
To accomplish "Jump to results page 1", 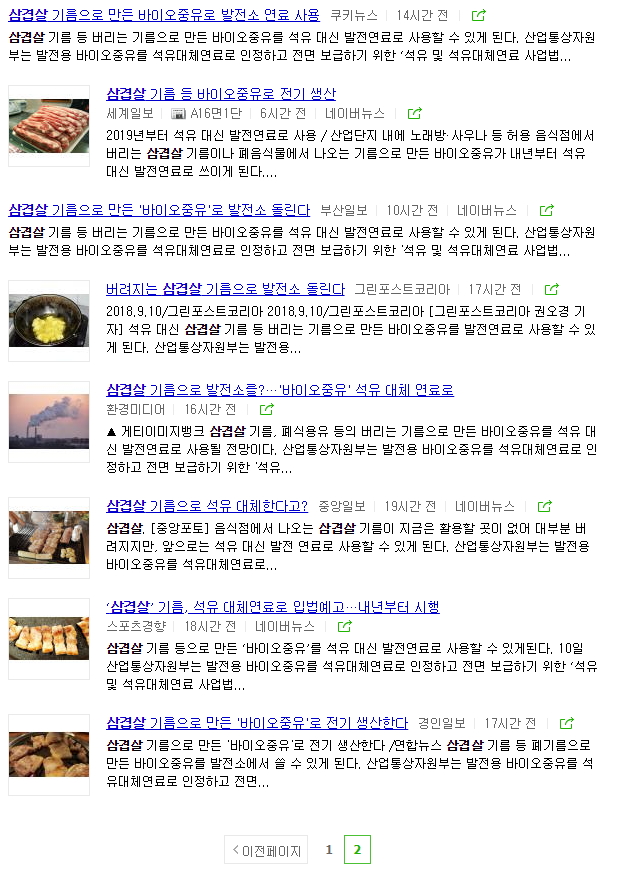I will tap(329, 850).
